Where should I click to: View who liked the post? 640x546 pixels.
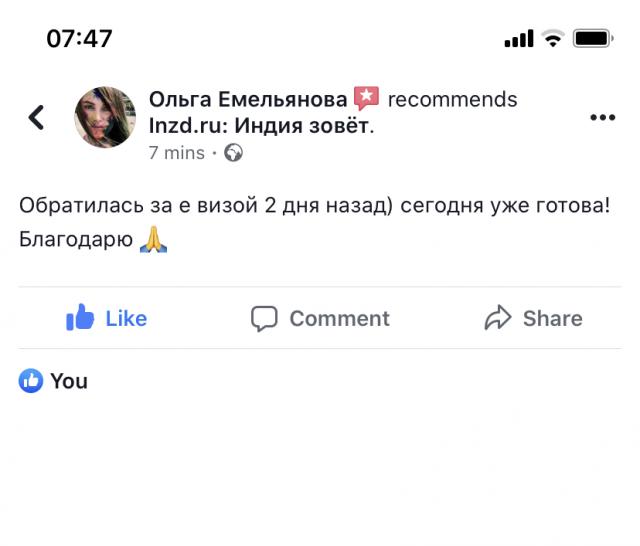tap(54, 381)
